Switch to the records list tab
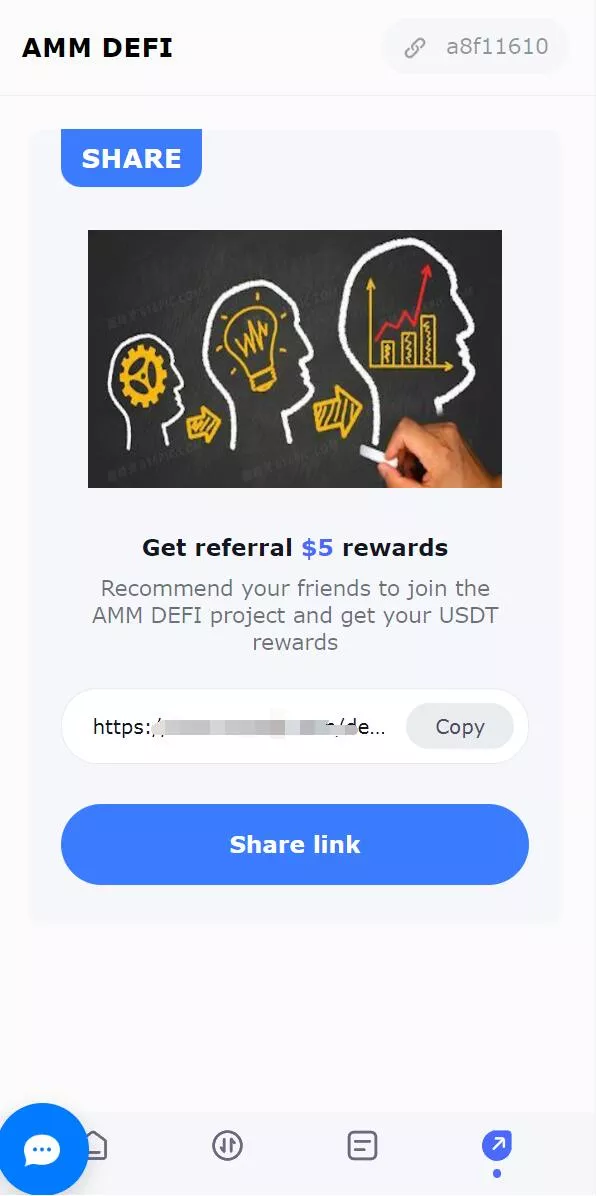596x1196 pixels. coord(362,1145)
